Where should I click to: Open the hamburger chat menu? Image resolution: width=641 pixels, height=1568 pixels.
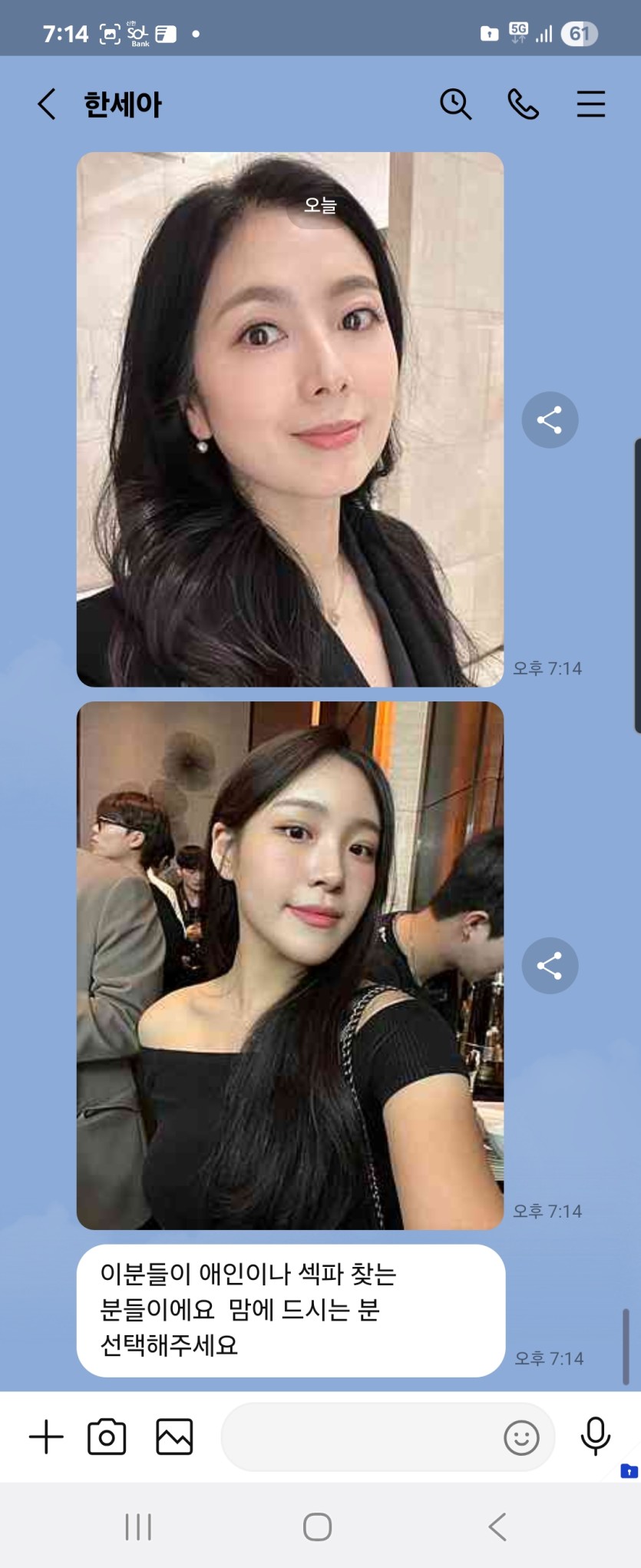coord(590,104)
